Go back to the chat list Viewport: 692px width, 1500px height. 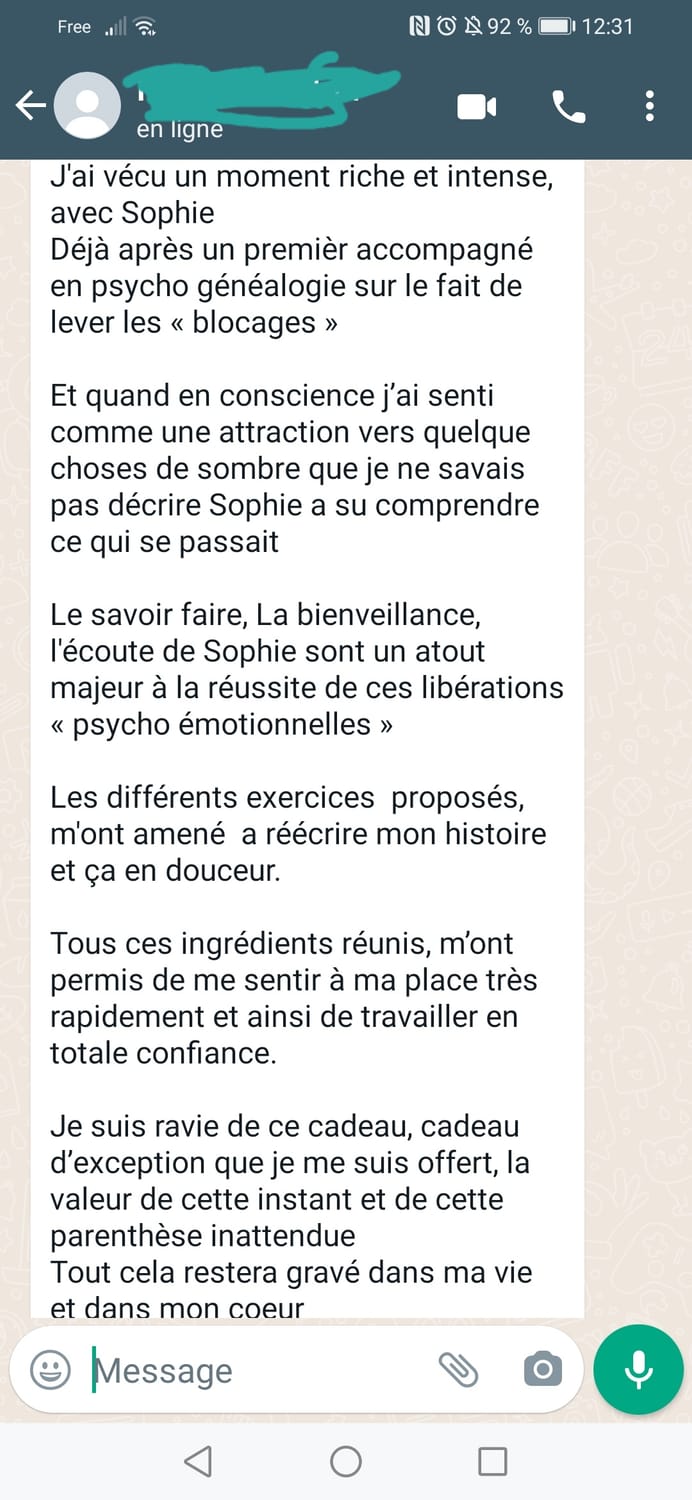pos(30,106)
